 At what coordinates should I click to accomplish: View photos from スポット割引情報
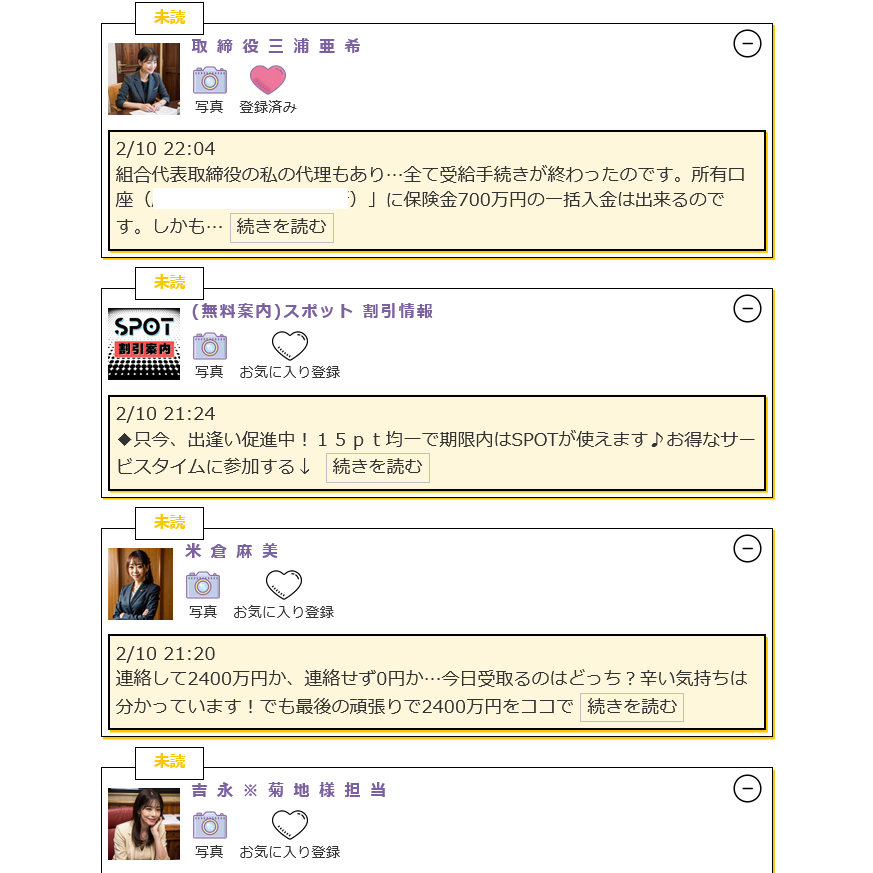coord(210,345)
